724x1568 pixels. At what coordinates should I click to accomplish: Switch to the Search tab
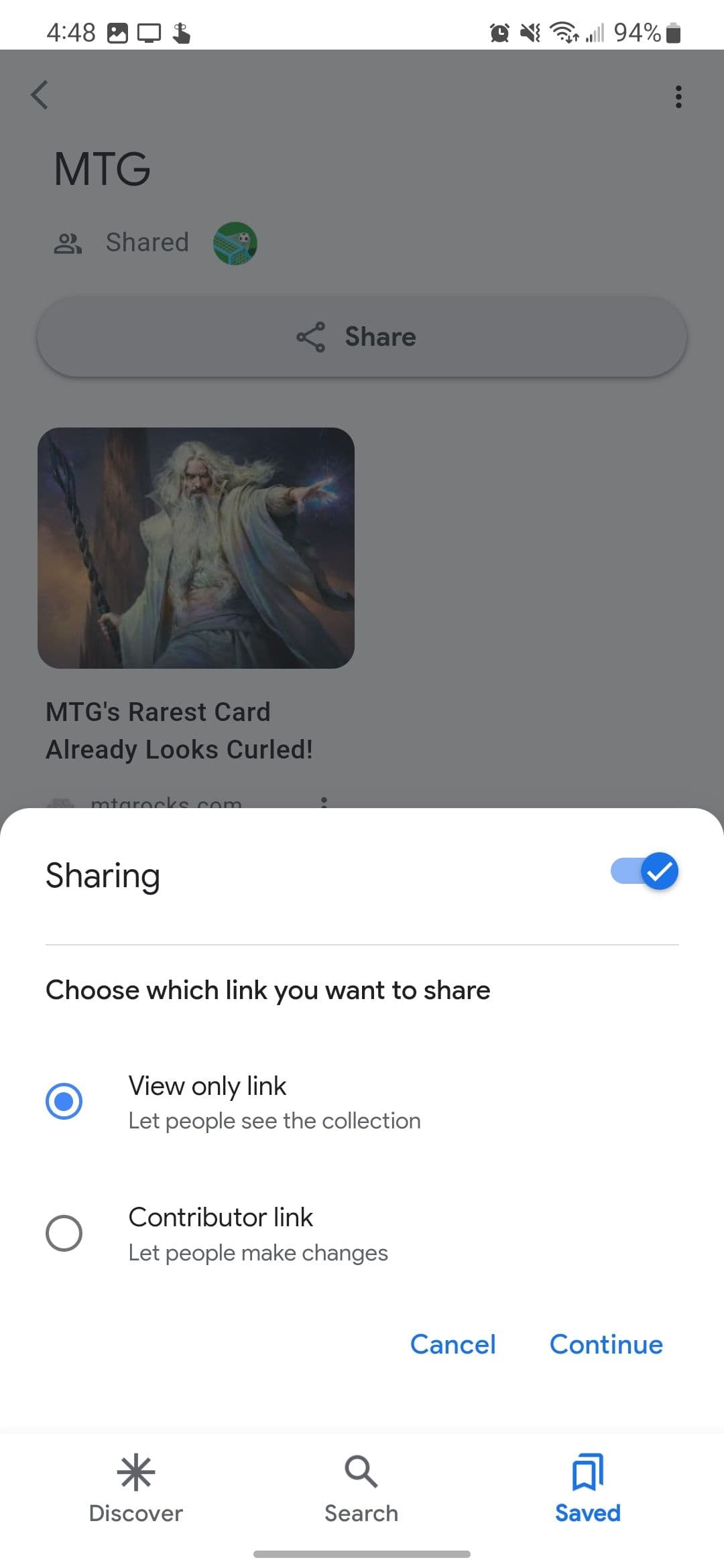[361, 1488]
